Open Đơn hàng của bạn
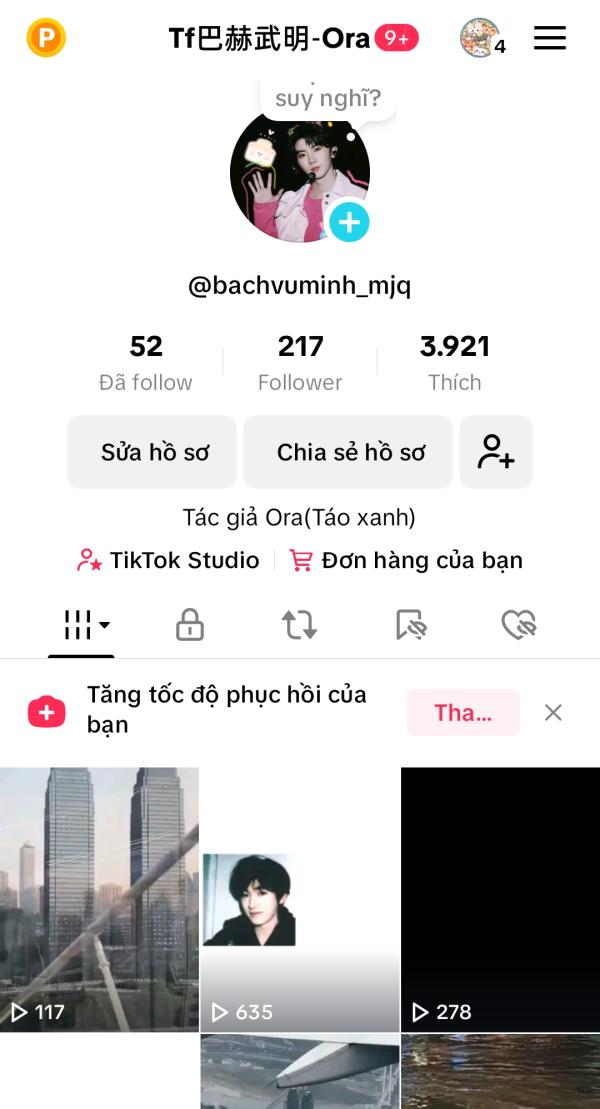Viewport: 600px width, 1109px height. [406, 560]
